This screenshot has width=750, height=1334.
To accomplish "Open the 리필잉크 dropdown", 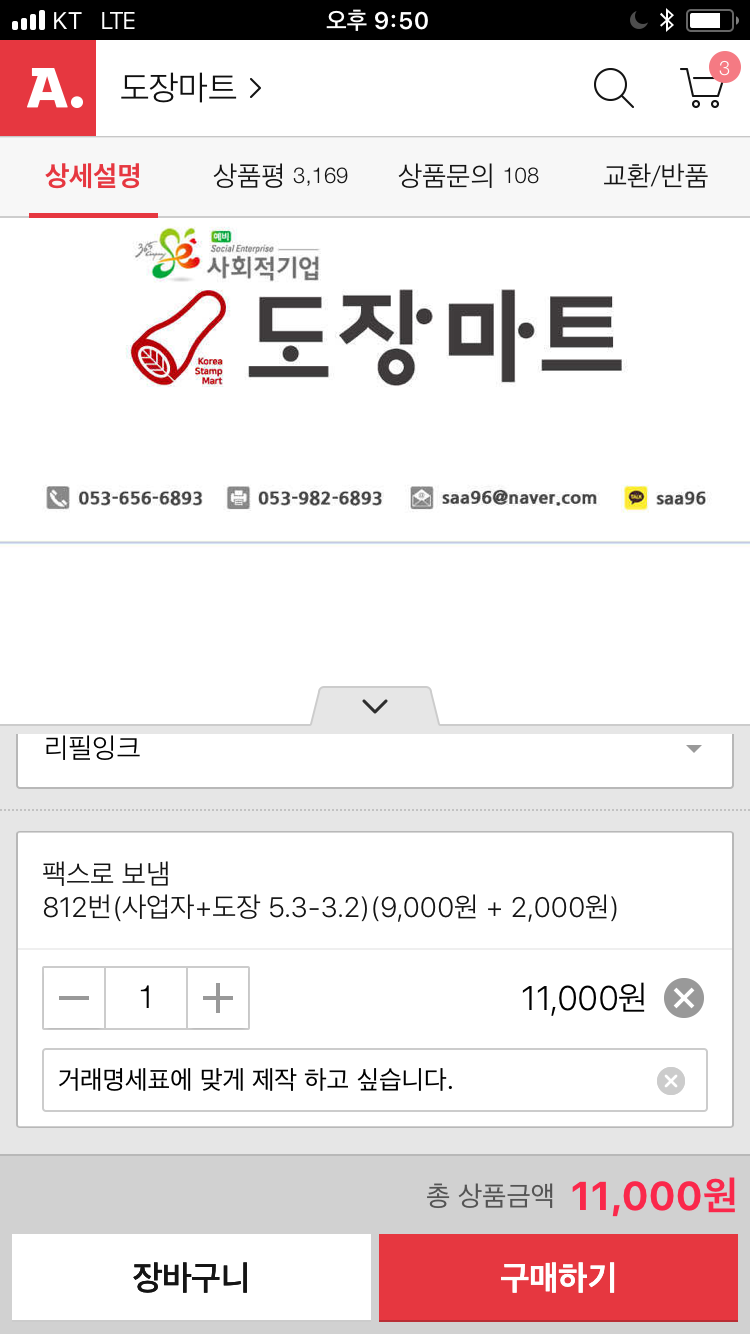I will (x=375, y=751).
